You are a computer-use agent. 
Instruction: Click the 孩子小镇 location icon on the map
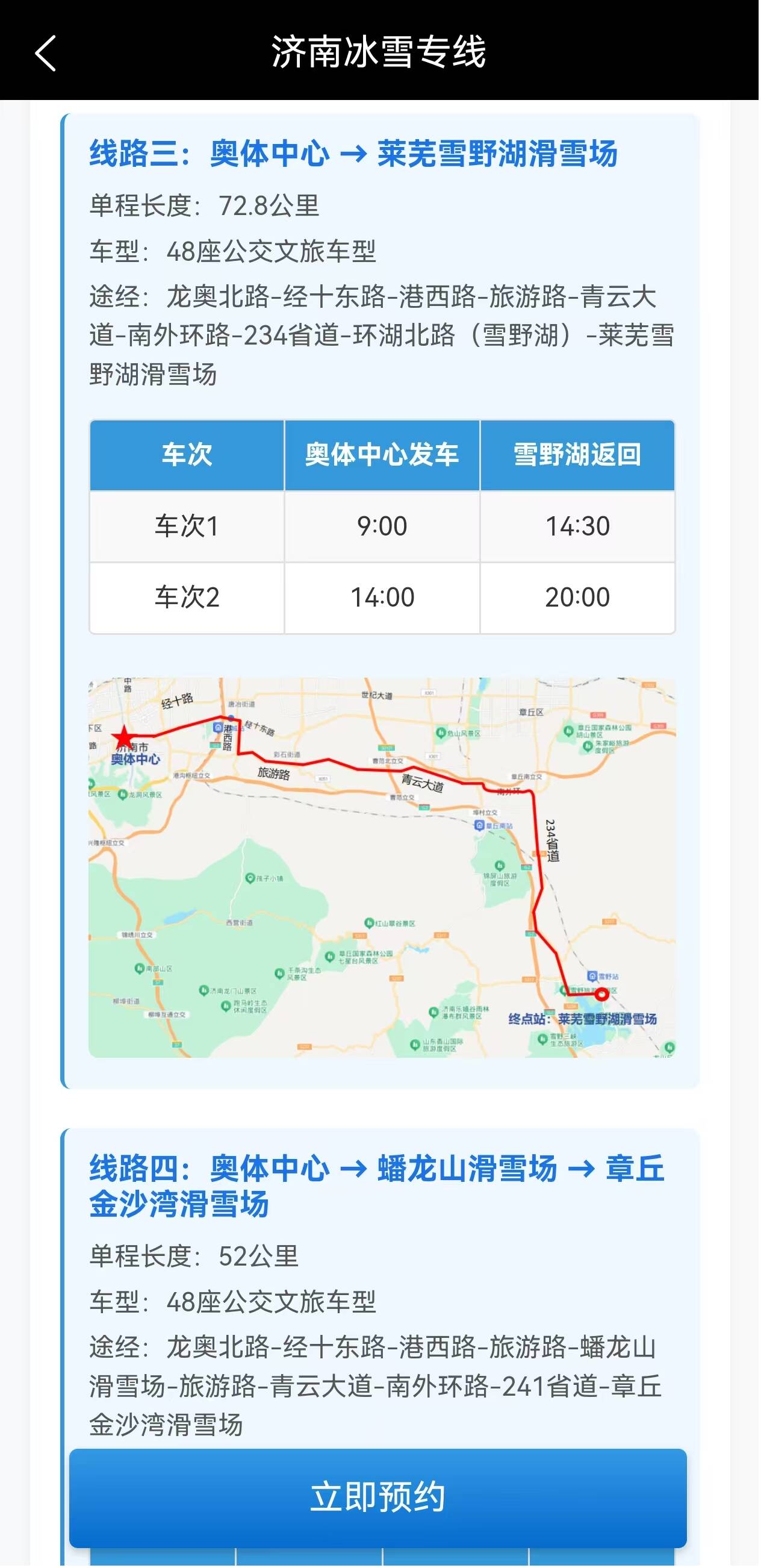coord(249,878)
